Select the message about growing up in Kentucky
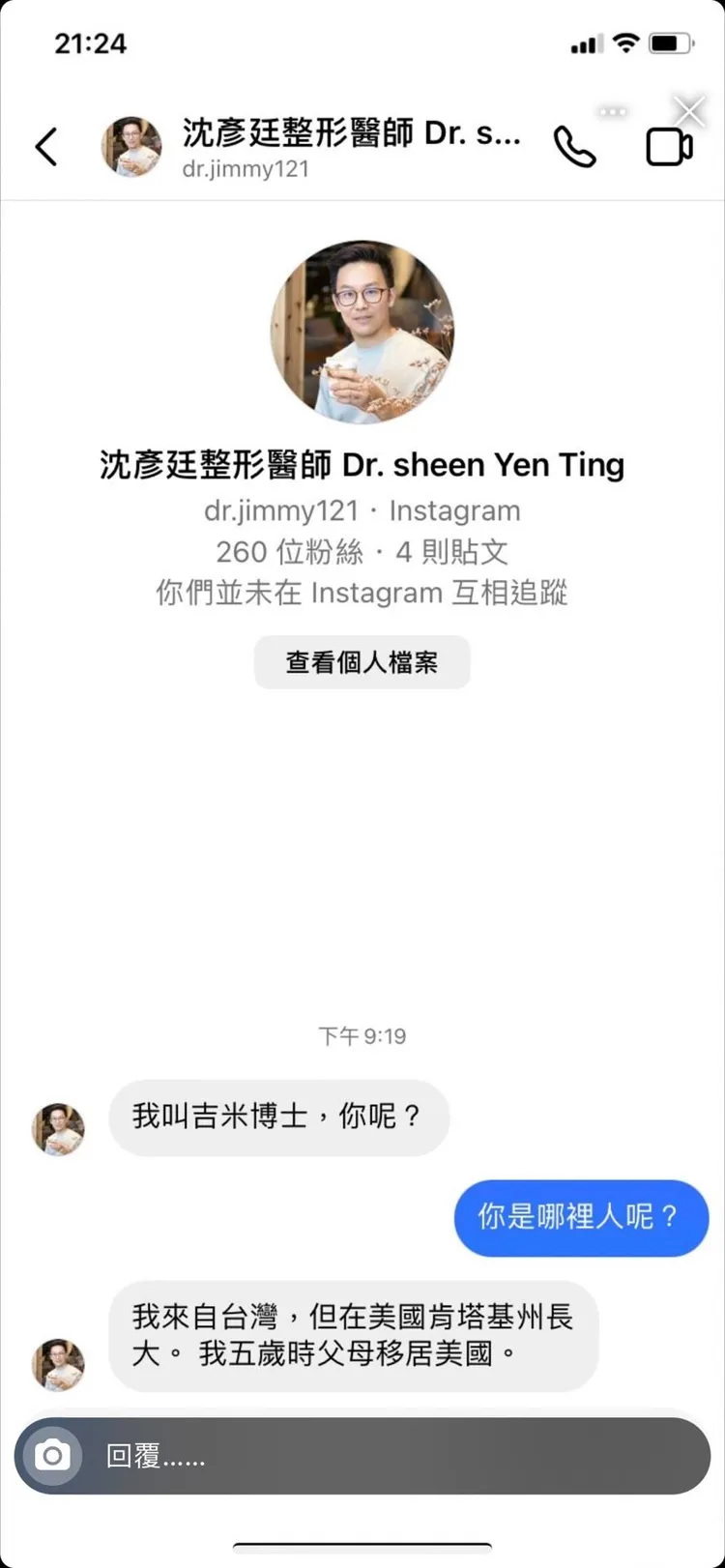725x1568 pixels. point(353,1336)
